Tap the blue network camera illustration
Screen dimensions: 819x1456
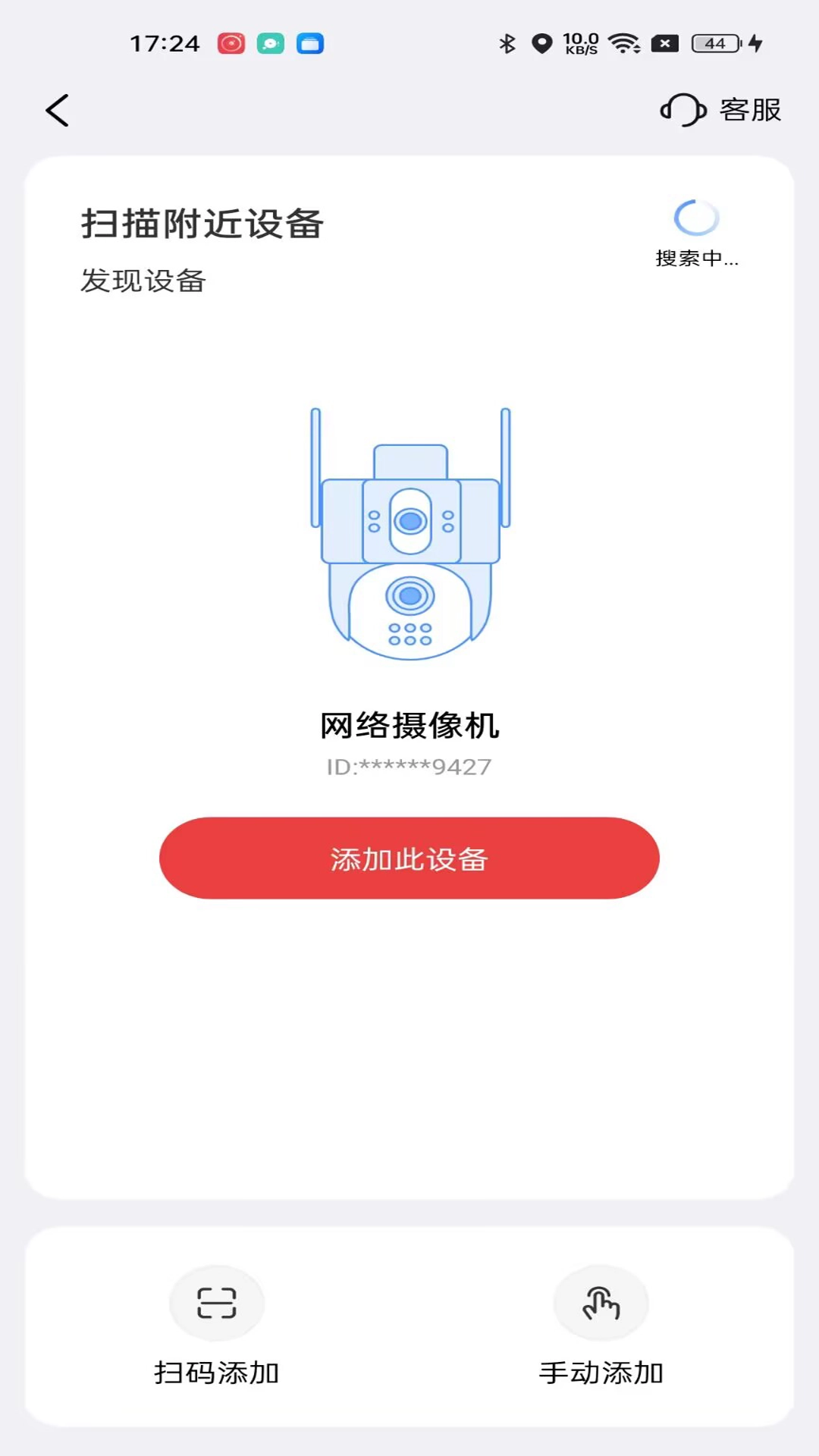(x=409, y=531)
